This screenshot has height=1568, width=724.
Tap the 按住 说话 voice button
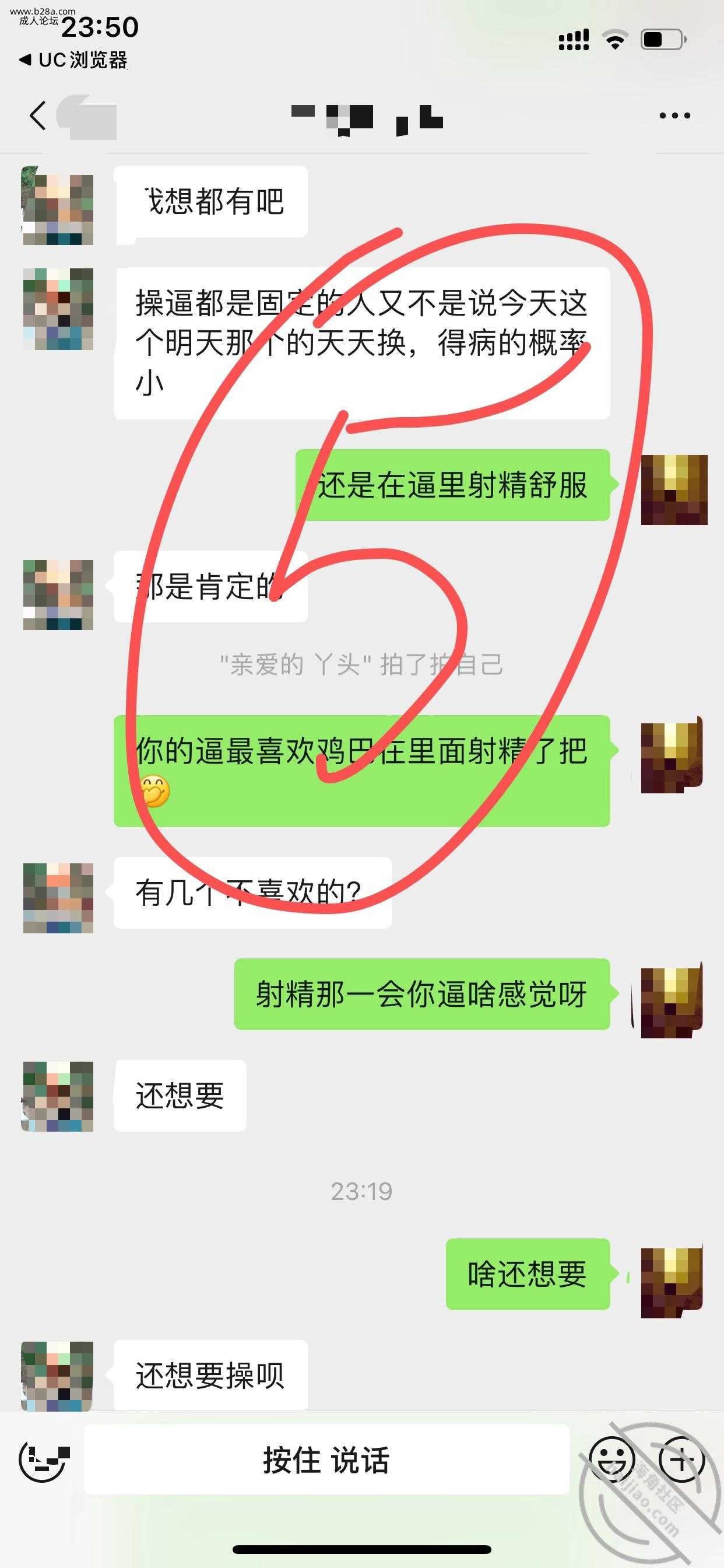click(x=326, y=1459)
